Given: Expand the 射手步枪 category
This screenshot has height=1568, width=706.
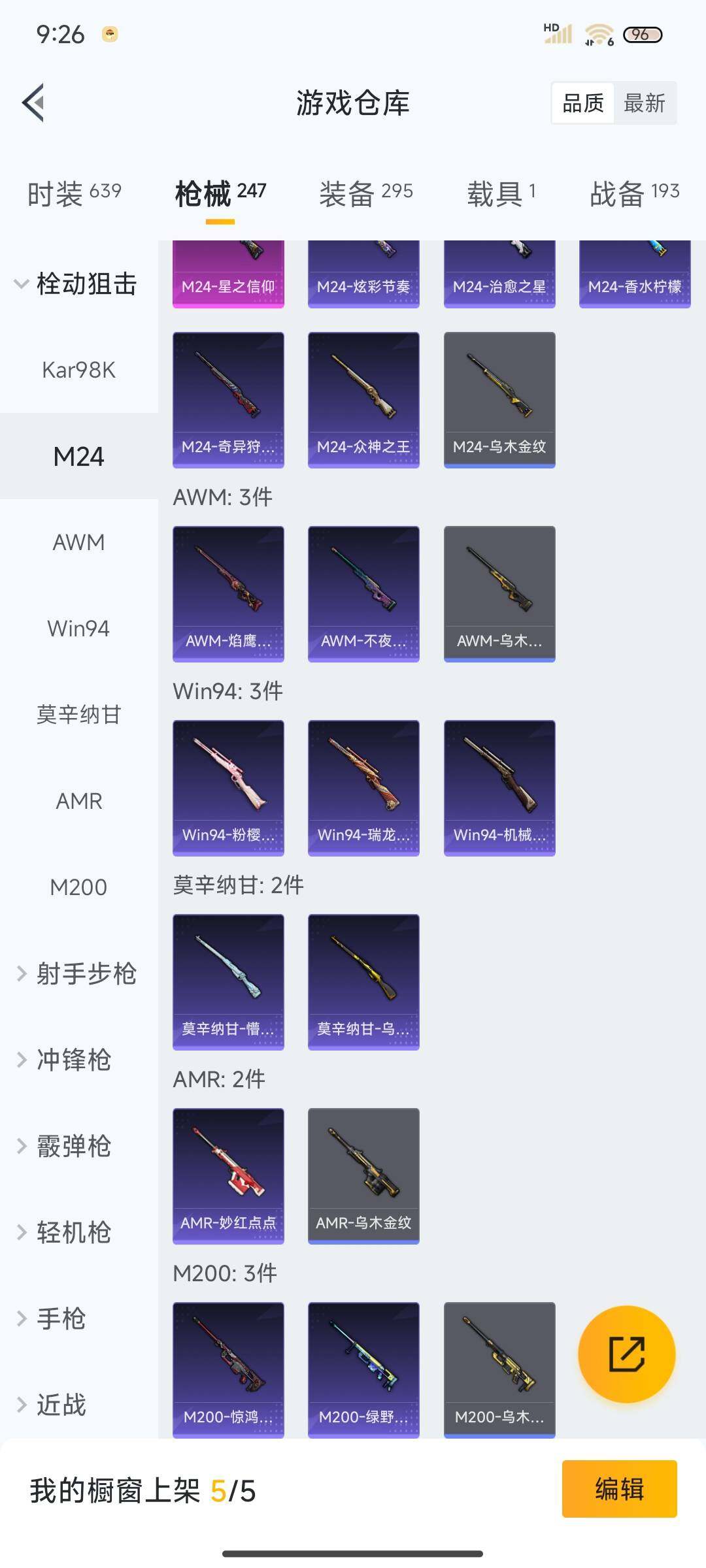Looking at the screenshot, I should coord(78,973).
